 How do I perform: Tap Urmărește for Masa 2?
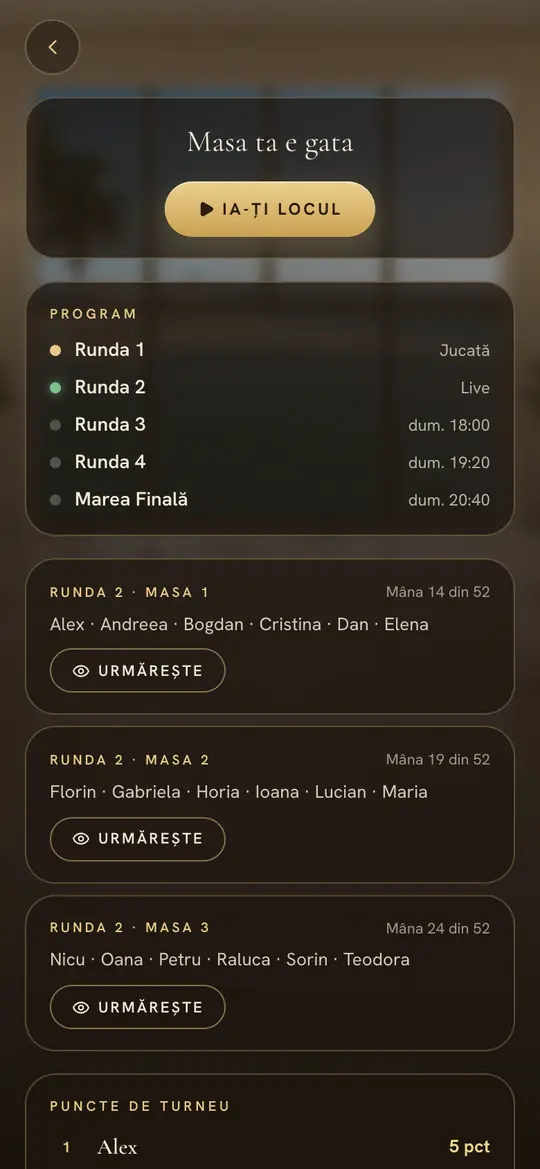pyautogui.click(x=137, y=839)
